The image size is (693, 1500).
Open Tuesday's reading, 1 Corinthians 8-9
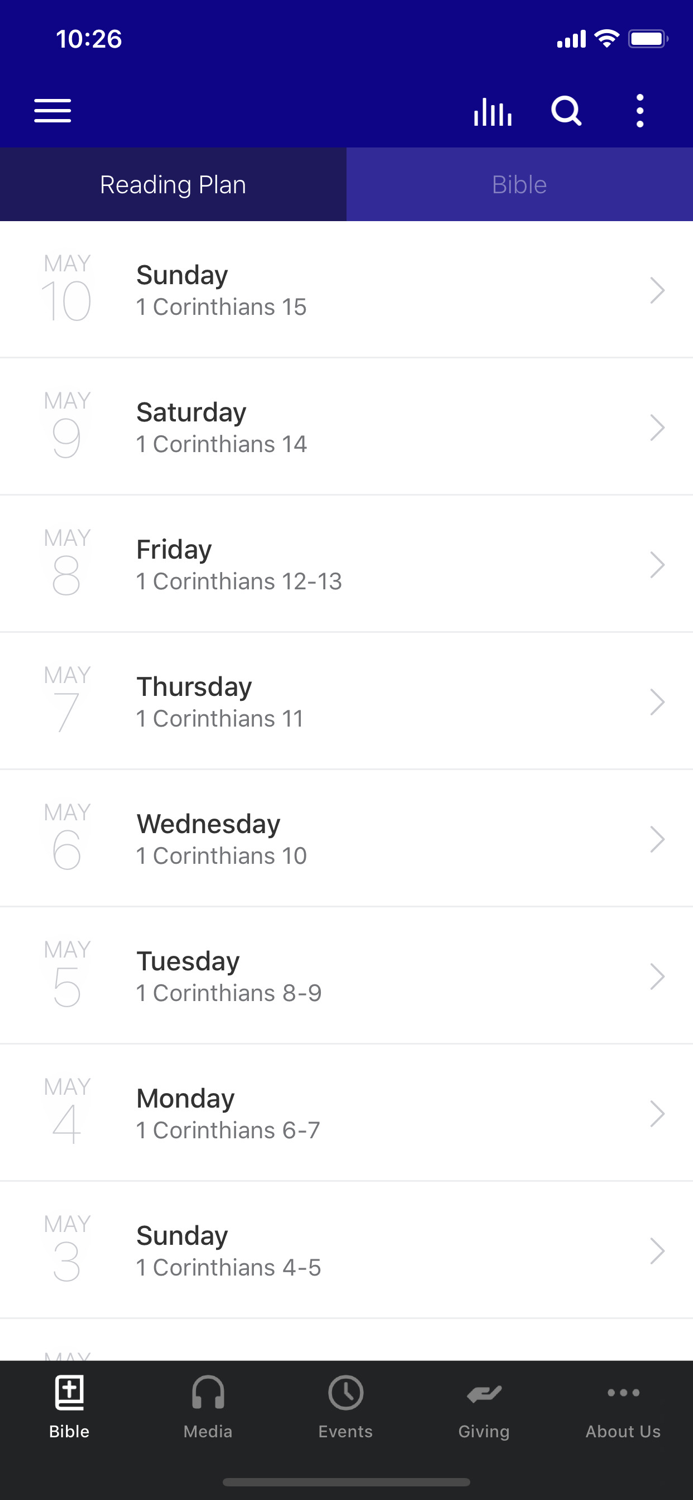point(346,975)
